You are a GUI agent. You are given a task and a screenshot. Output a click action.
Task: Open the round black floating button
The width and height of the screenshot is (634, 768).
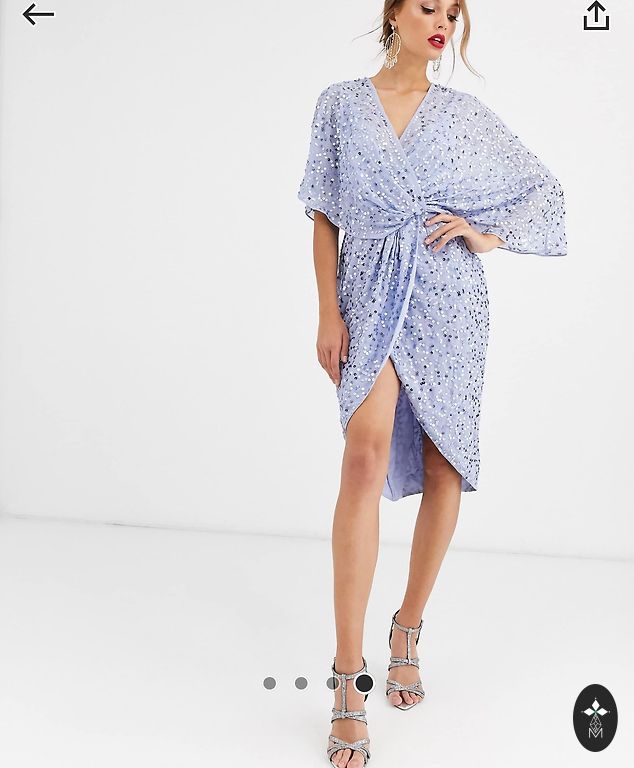pos(595,718)
